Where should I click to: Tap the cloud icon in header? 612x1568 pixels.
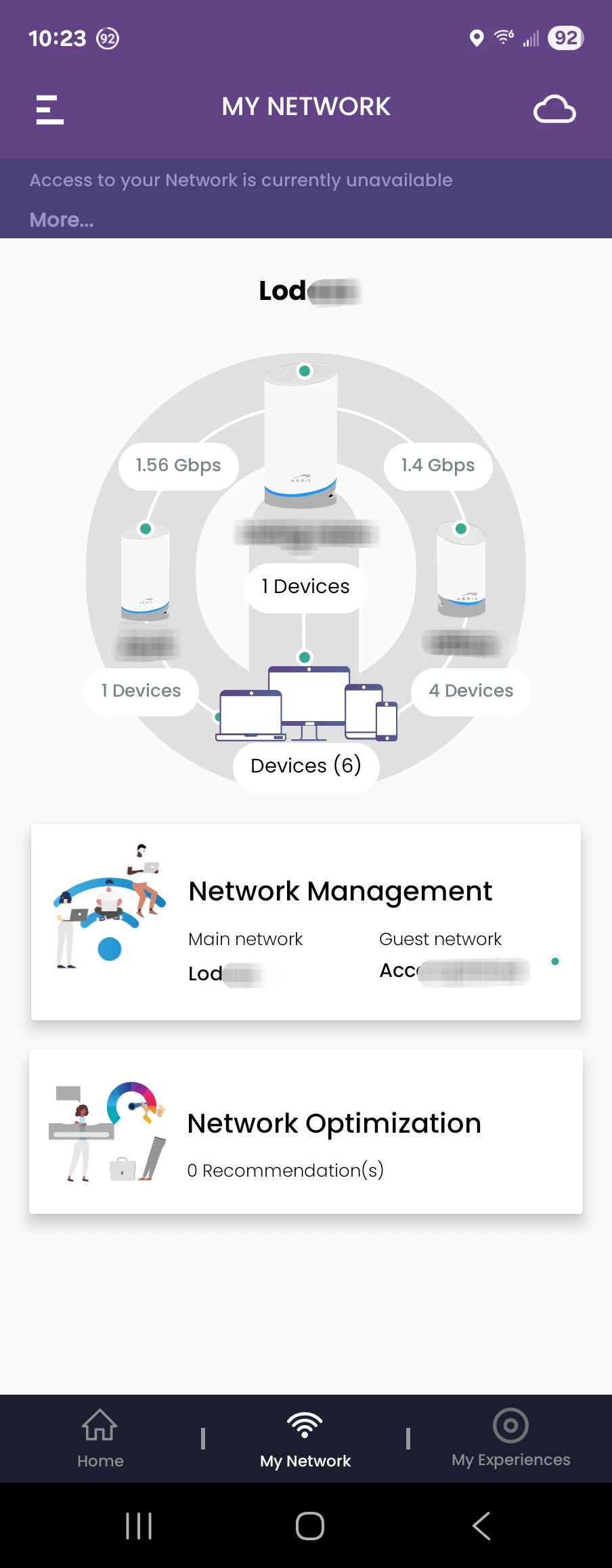pyautogui.click(x=554, y=109)
